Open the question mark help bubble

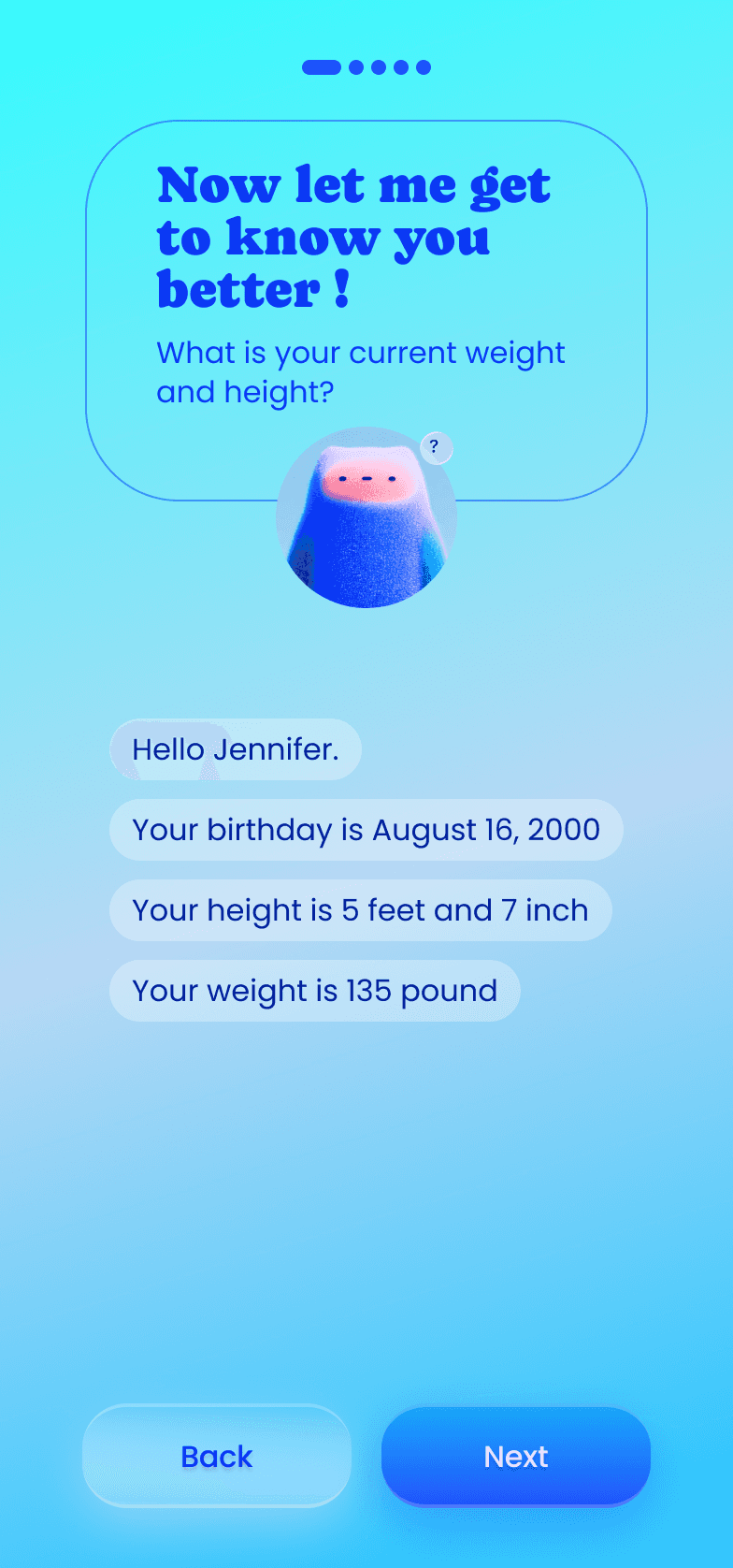tap(435, 447)
